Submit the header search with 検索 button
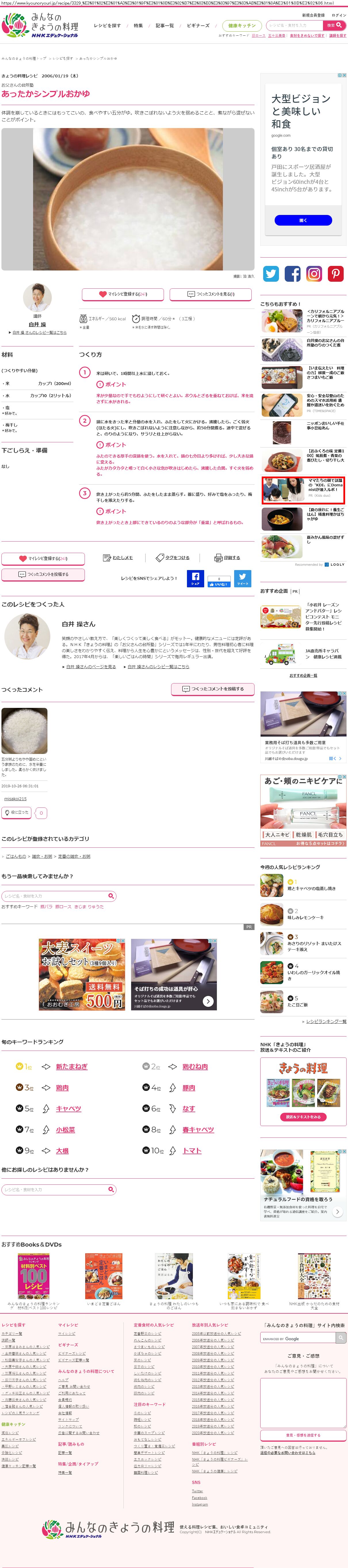Viewport: 348px width, 1568px height. 334,26
